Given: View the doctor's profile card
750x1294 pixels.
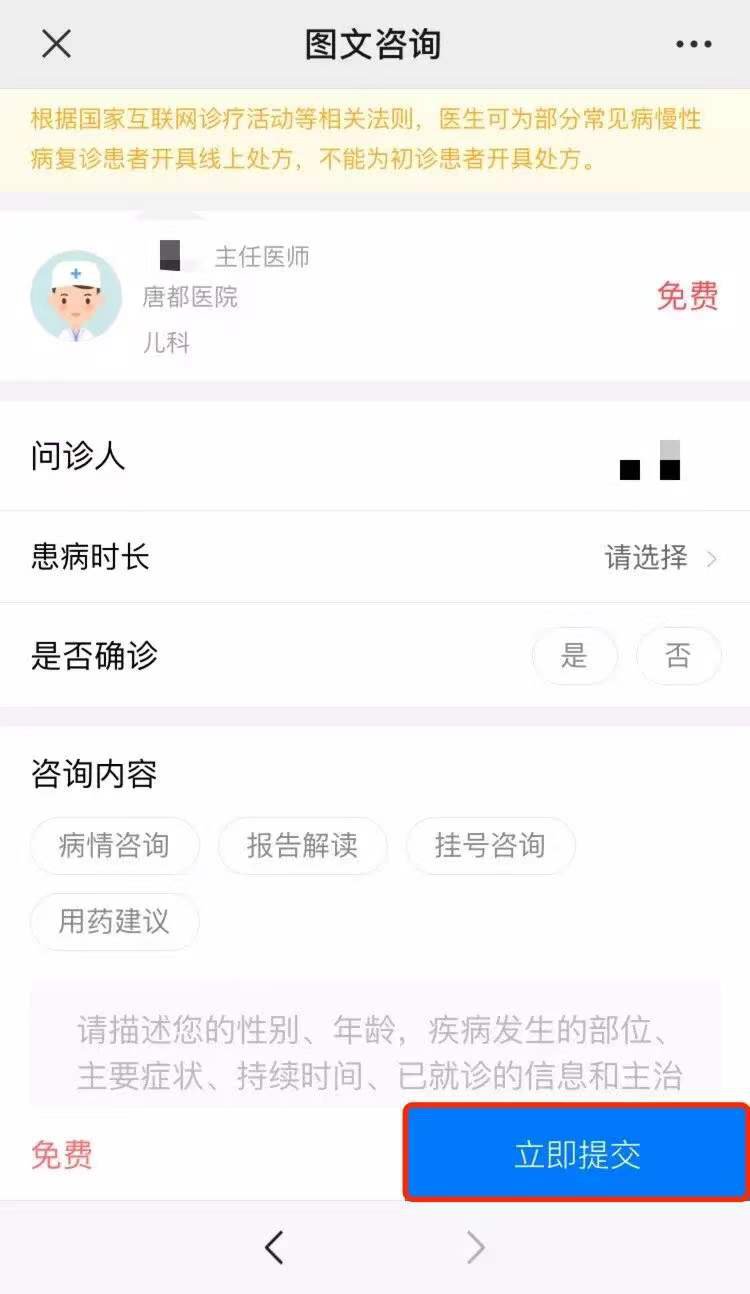Looking at the screenshot, I should point(300,297).
